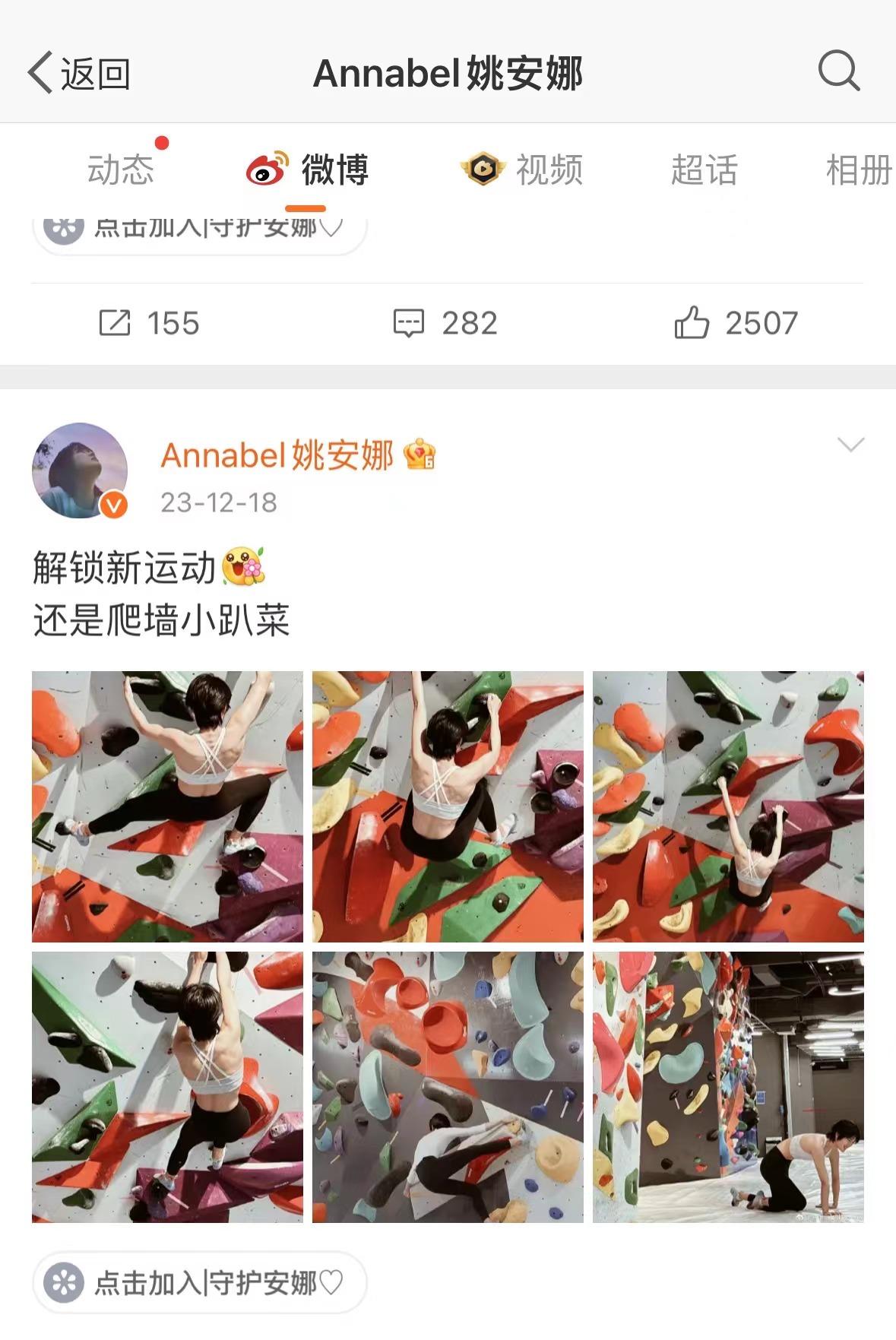
Task: Switch to the 视频 tab
Action: pyautogui.click(x=522, y=169)
